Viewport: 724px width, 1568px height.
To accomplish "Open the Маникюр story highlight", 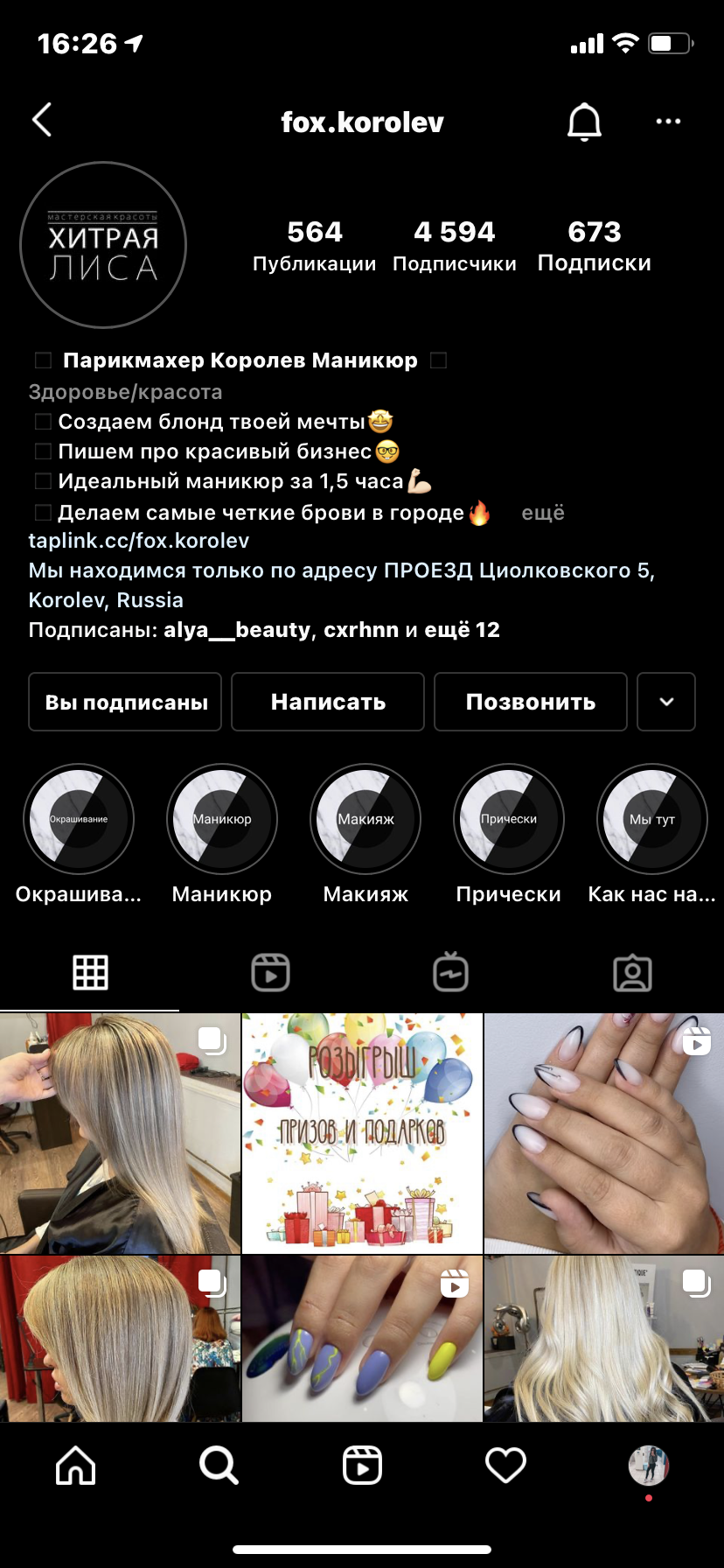I will pos(222,820).
